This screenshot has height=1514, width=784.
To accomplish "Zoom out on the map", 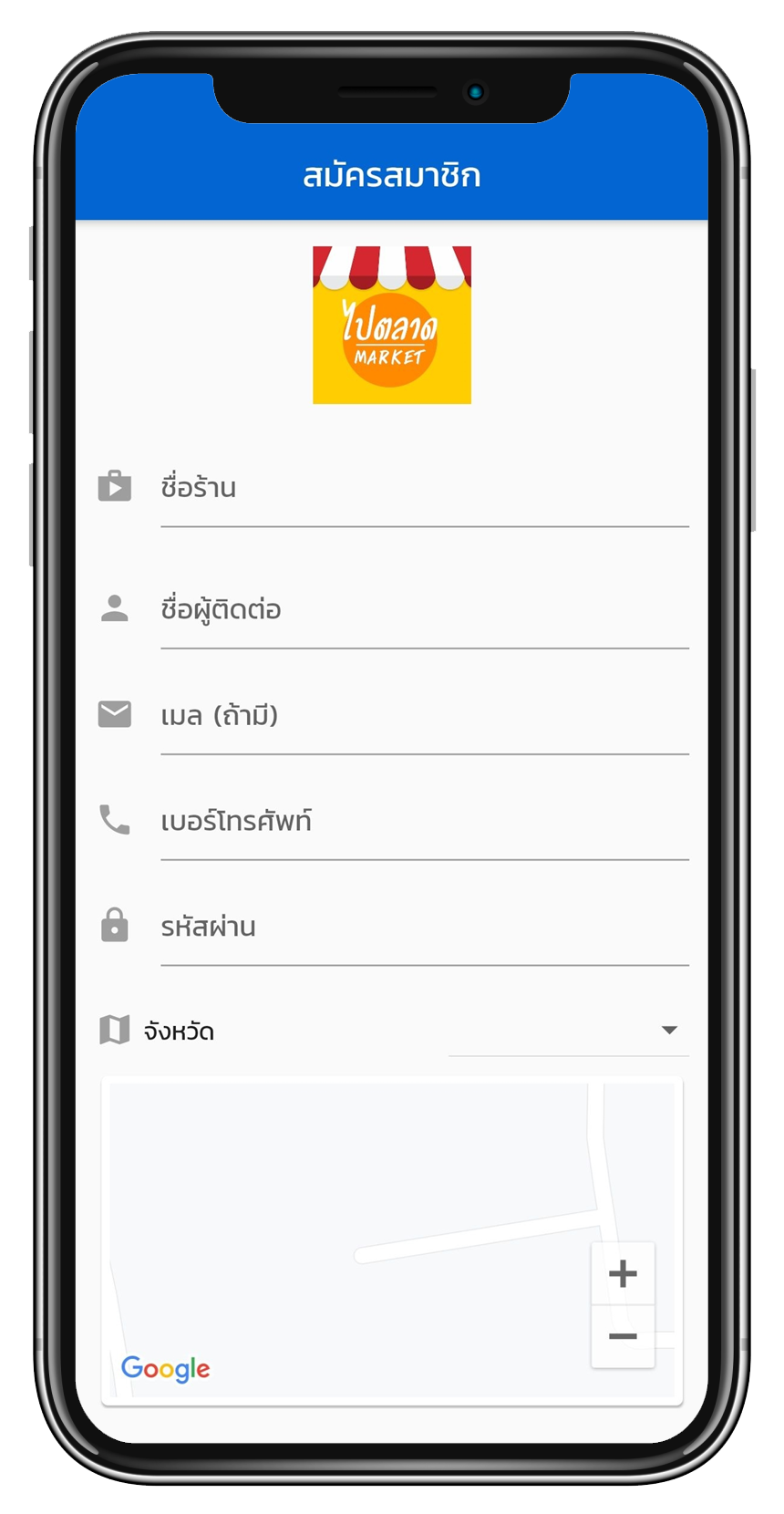I will tap(623, 1337).
